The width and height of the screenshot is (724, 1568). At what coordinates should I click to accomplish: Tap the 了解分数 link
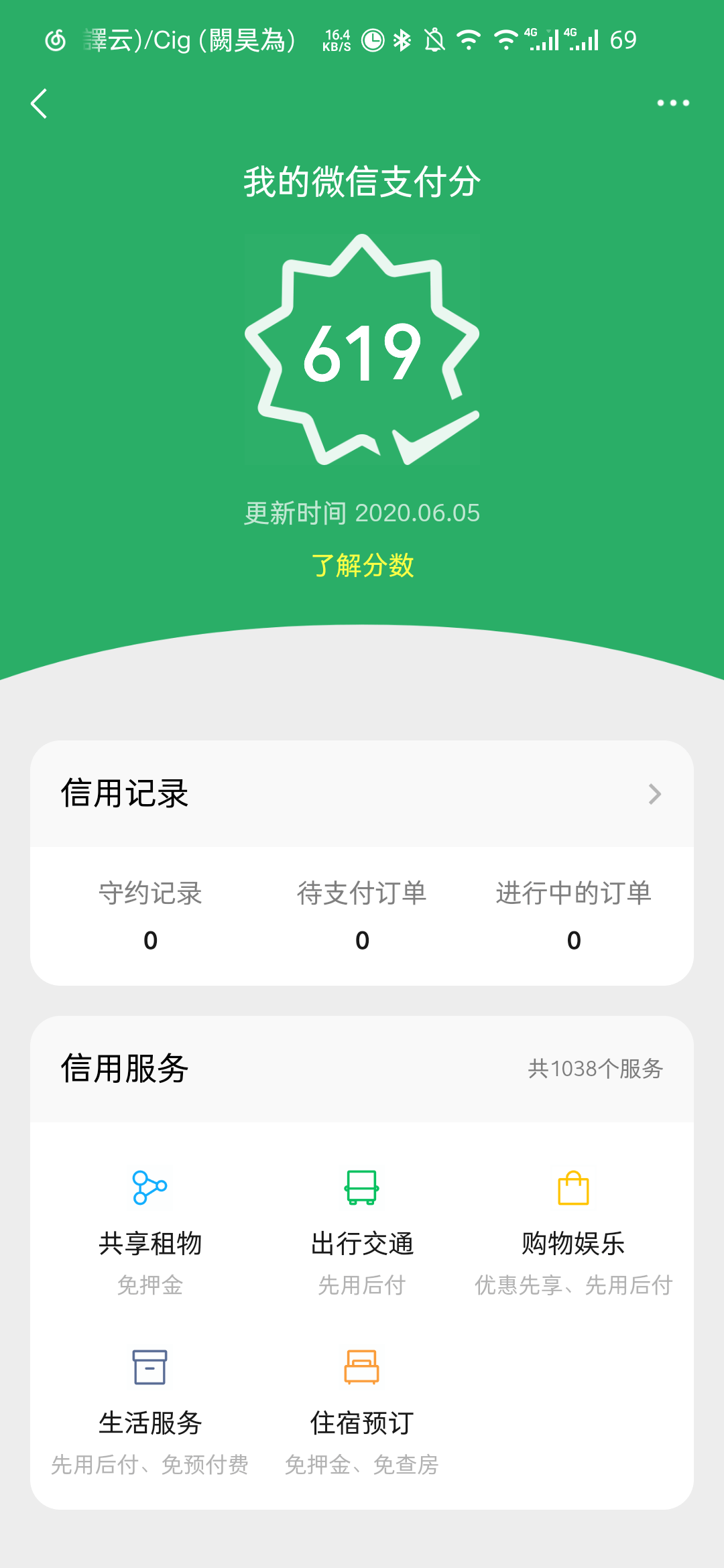point(362,566)
